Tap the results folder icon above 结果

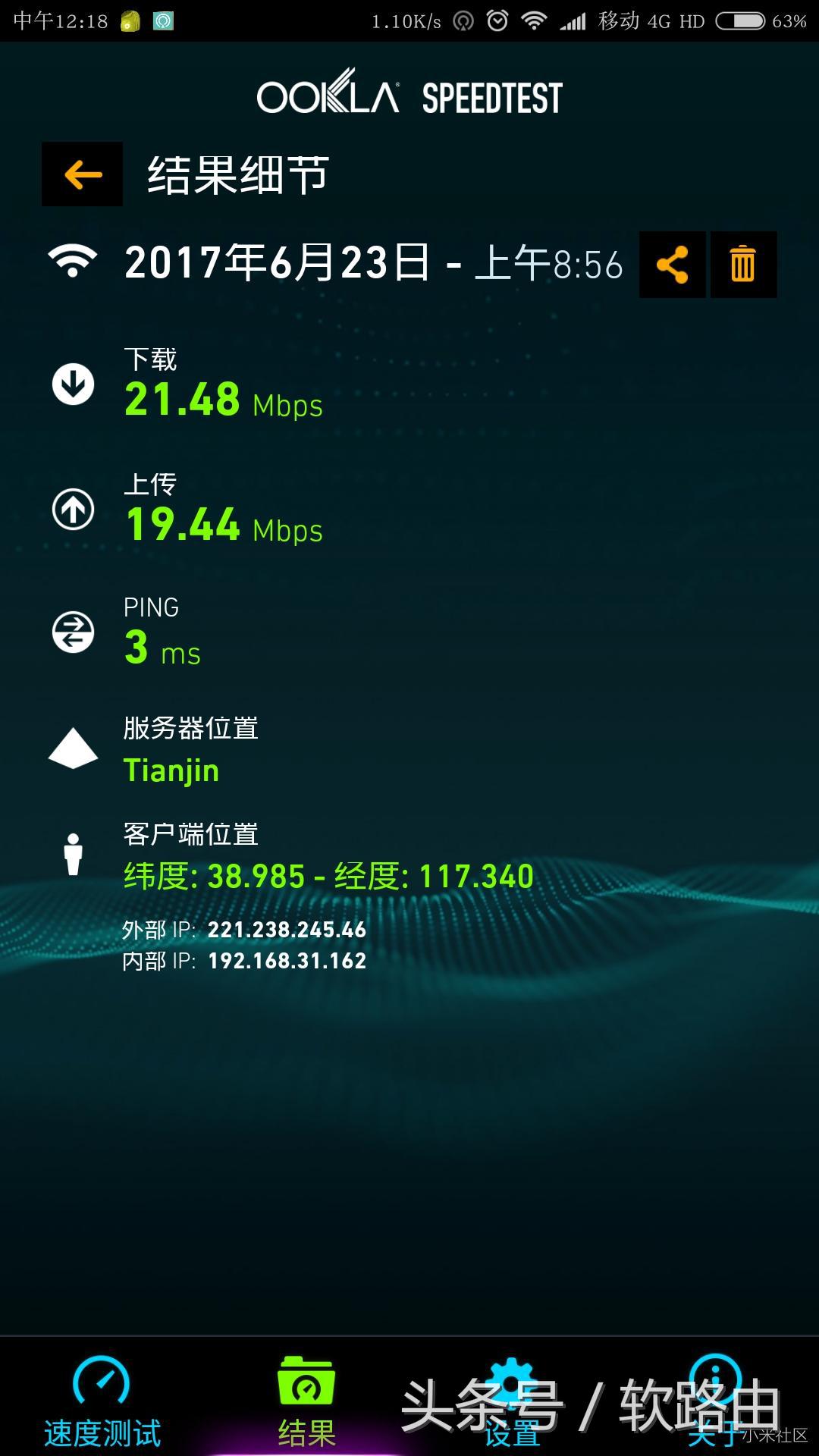pos(306,1380)
